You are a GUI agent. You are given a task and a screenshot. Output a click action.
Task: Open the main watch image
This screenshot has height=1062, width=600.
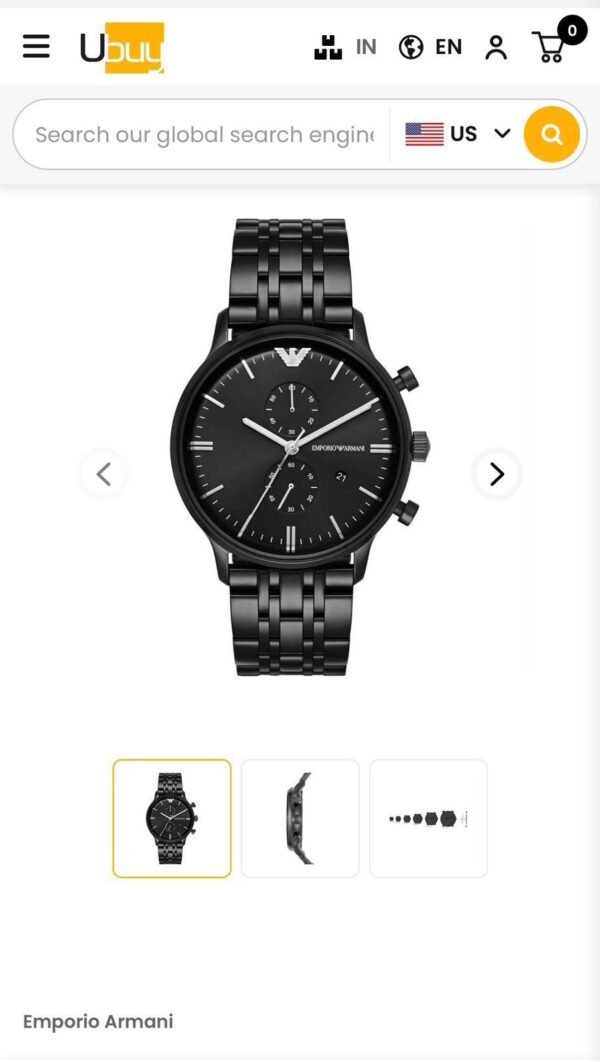300,445
